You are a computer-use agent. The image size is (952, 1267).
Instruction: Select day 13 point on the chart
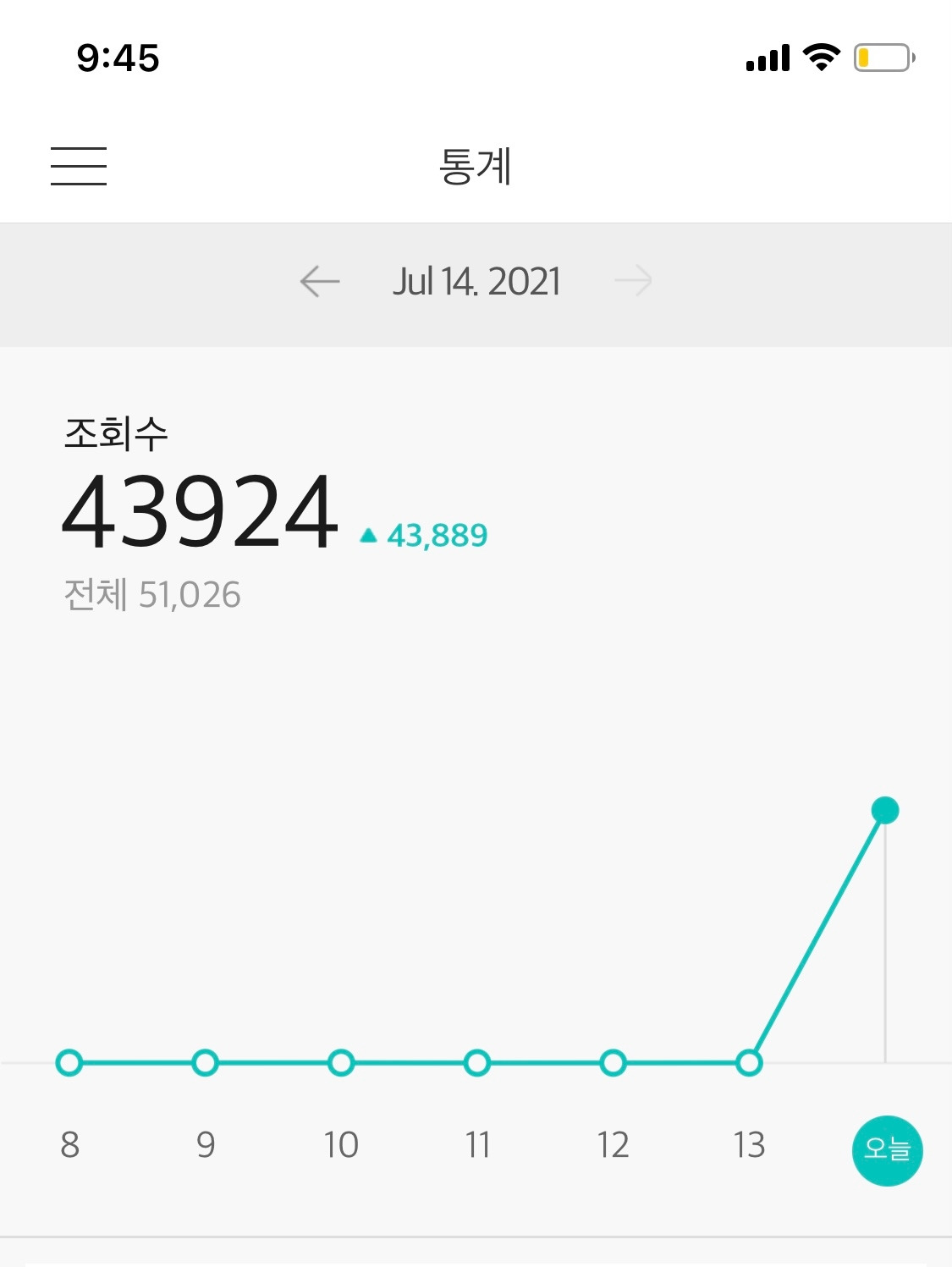[x=749, y=1062]
